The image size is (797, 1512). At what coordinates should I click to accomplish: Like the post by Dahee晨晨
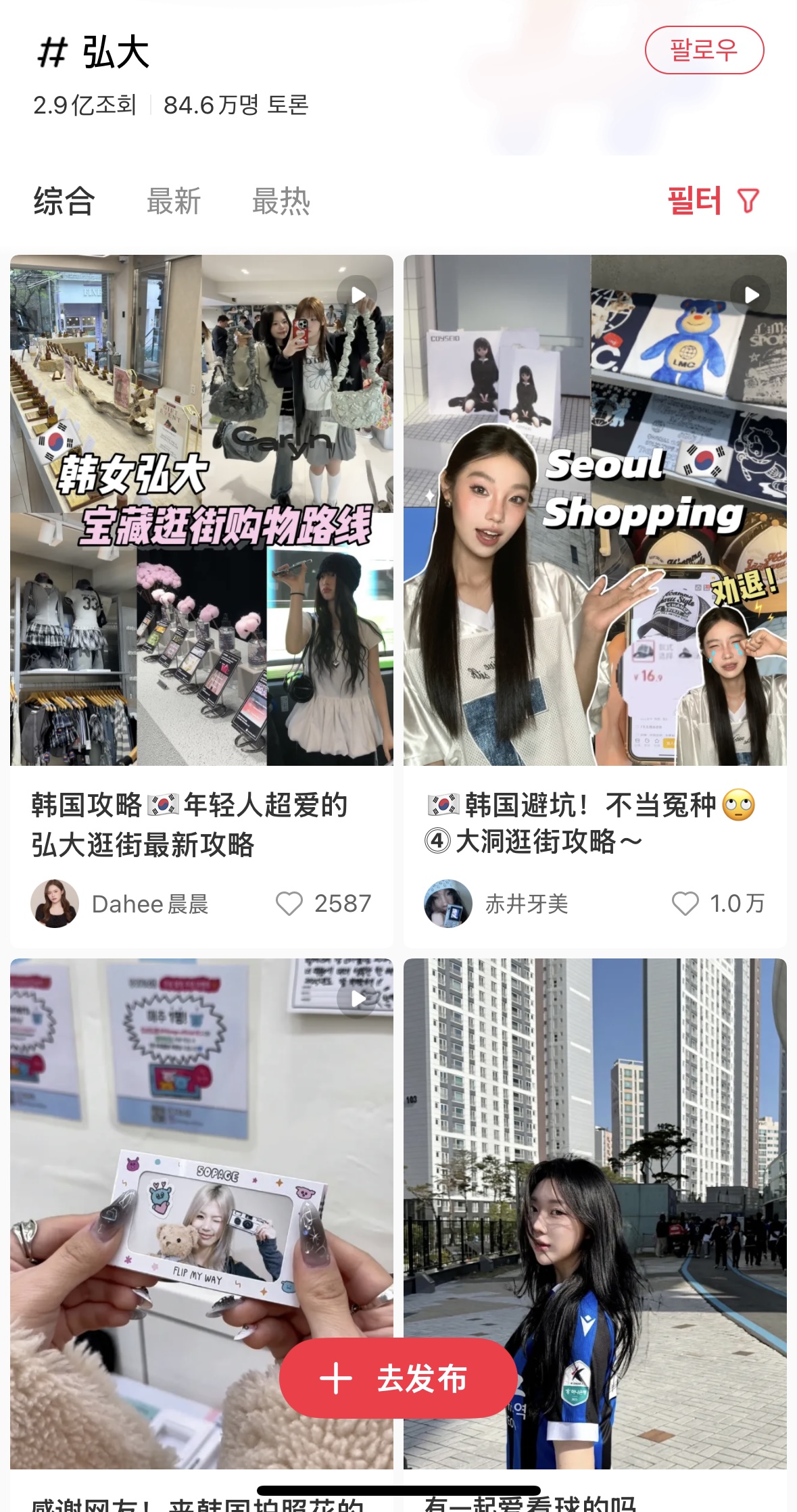tap(289, 904)
